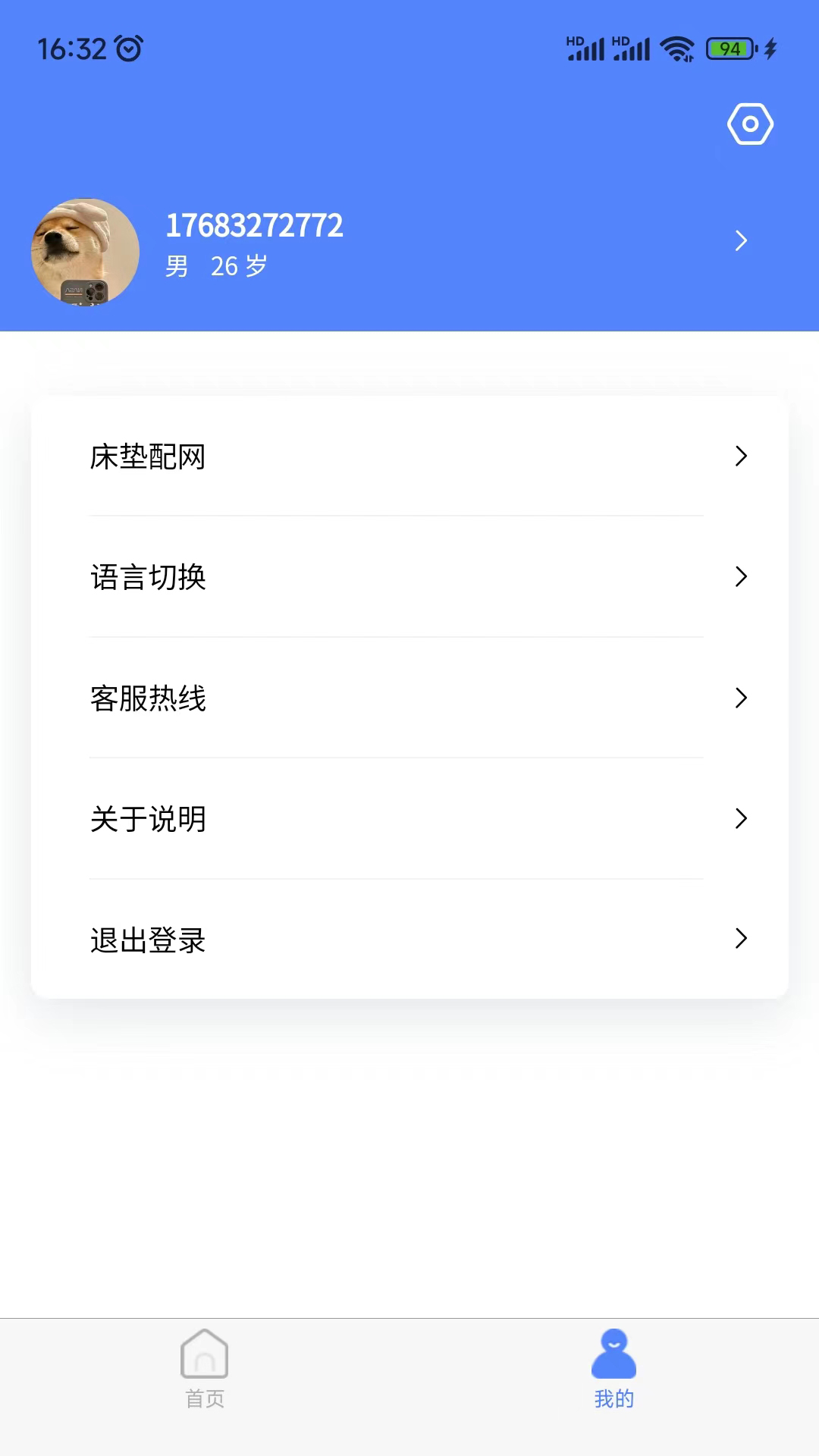Open 床垫配网 mattress network setup
The width and height of the screenshot is (819, 1456).
[409, 457]
